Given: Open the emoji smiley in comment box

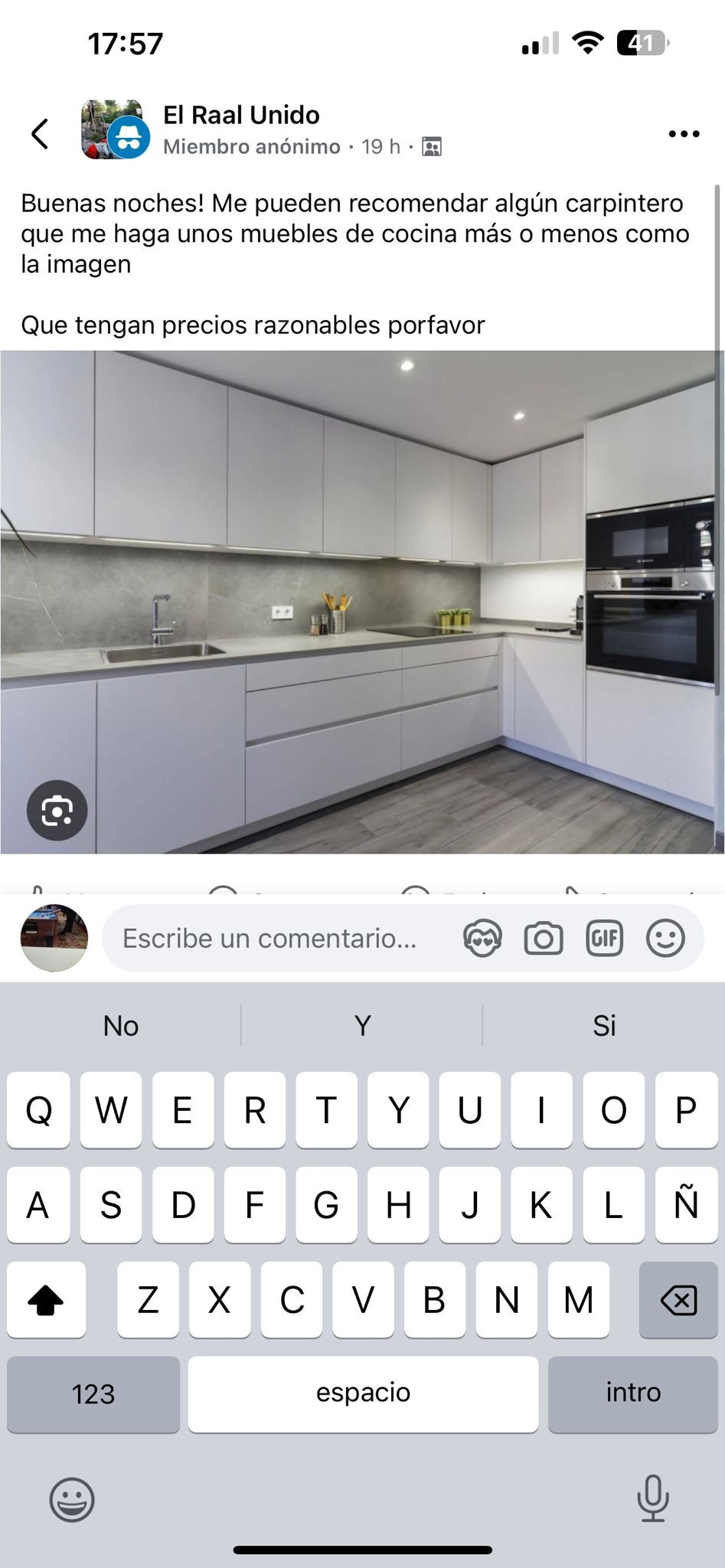Looking at the screenshot, I should coord(665,939).
